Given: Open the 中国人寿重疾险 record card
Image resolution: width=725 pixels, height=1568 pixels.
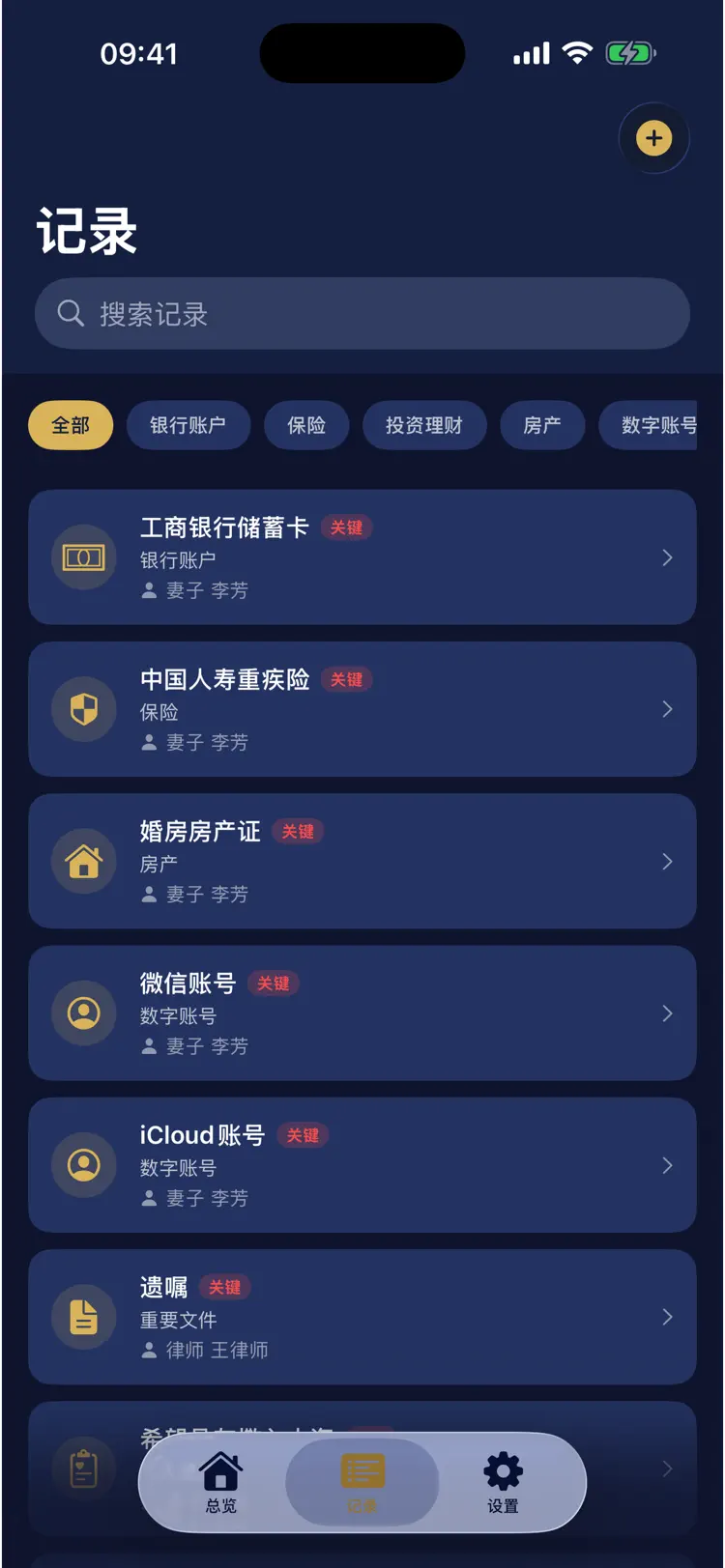Looking at the screenshot, I should point(362,709).
